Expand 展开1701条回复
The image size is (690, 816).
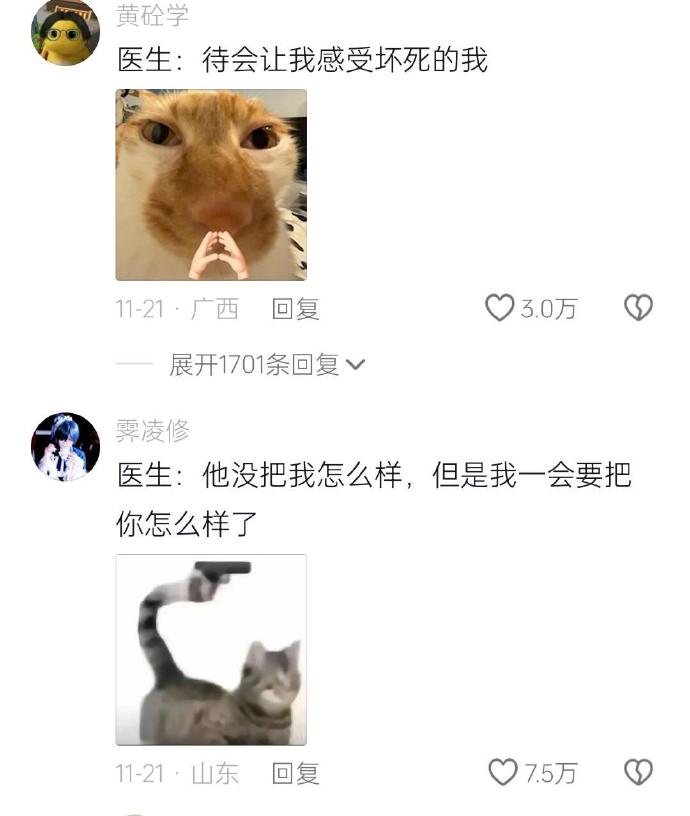point(266,365)
